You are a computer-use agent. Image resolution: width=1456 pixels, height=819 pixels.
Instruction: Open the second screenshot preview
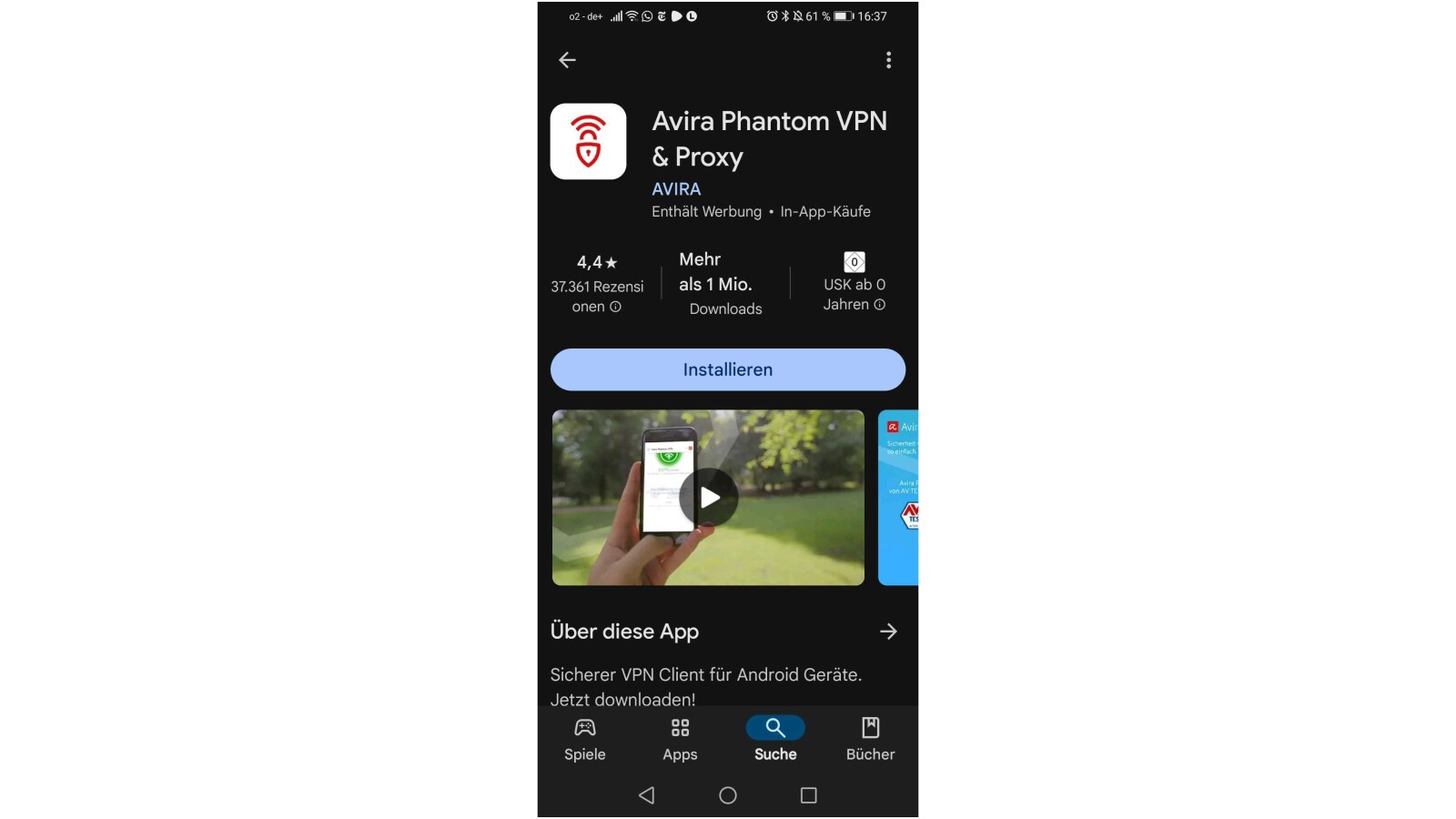point(899,497)
